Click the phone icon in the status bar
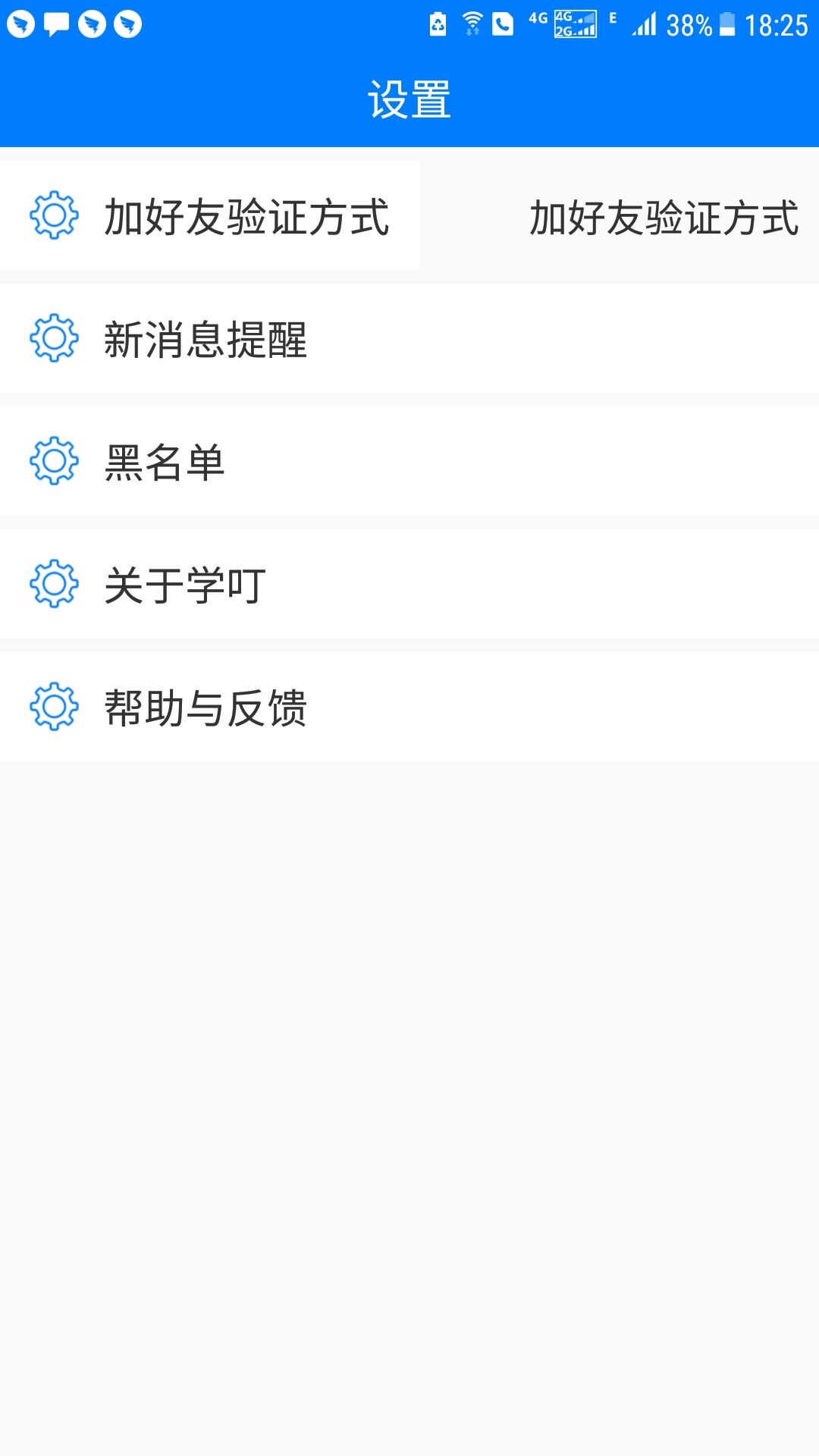Image resolution: width=819 pixels, height=1456 pixels. [x=504, y=22]
